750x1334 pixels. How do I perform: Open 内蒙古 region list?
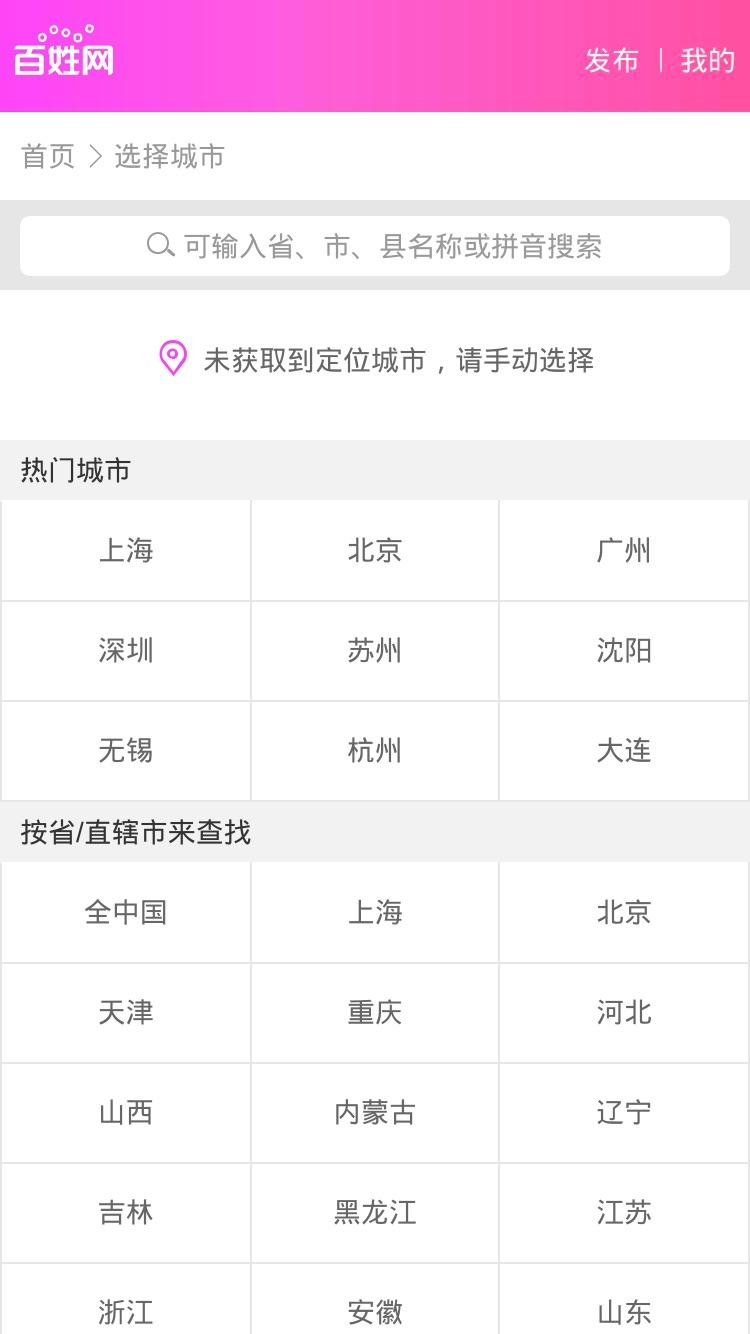tap(375, 1112)
